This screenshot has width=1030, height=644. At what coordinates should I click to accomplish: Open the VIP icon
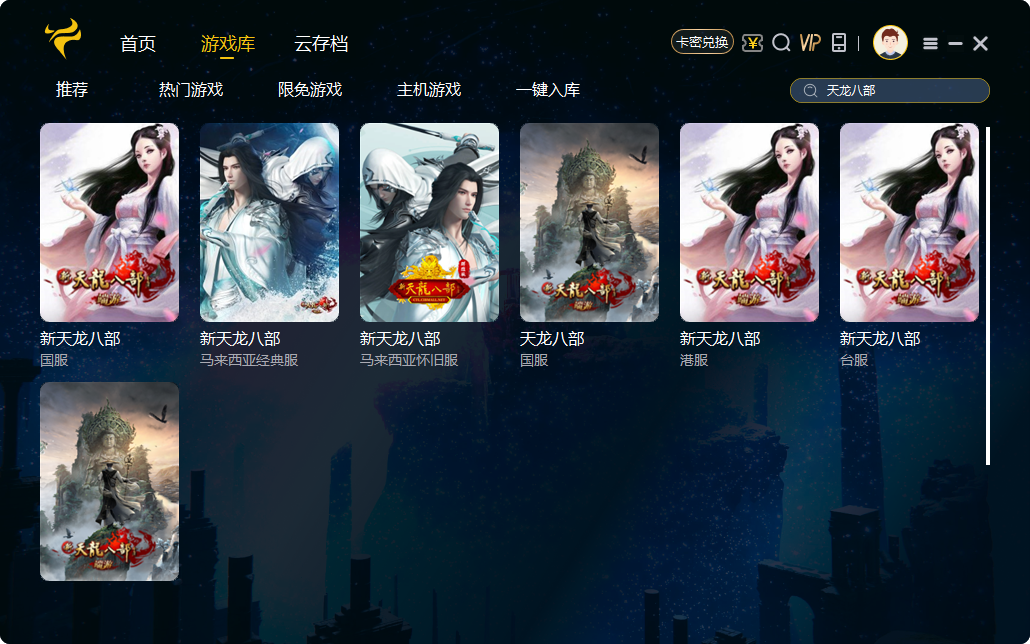[810, 43]
